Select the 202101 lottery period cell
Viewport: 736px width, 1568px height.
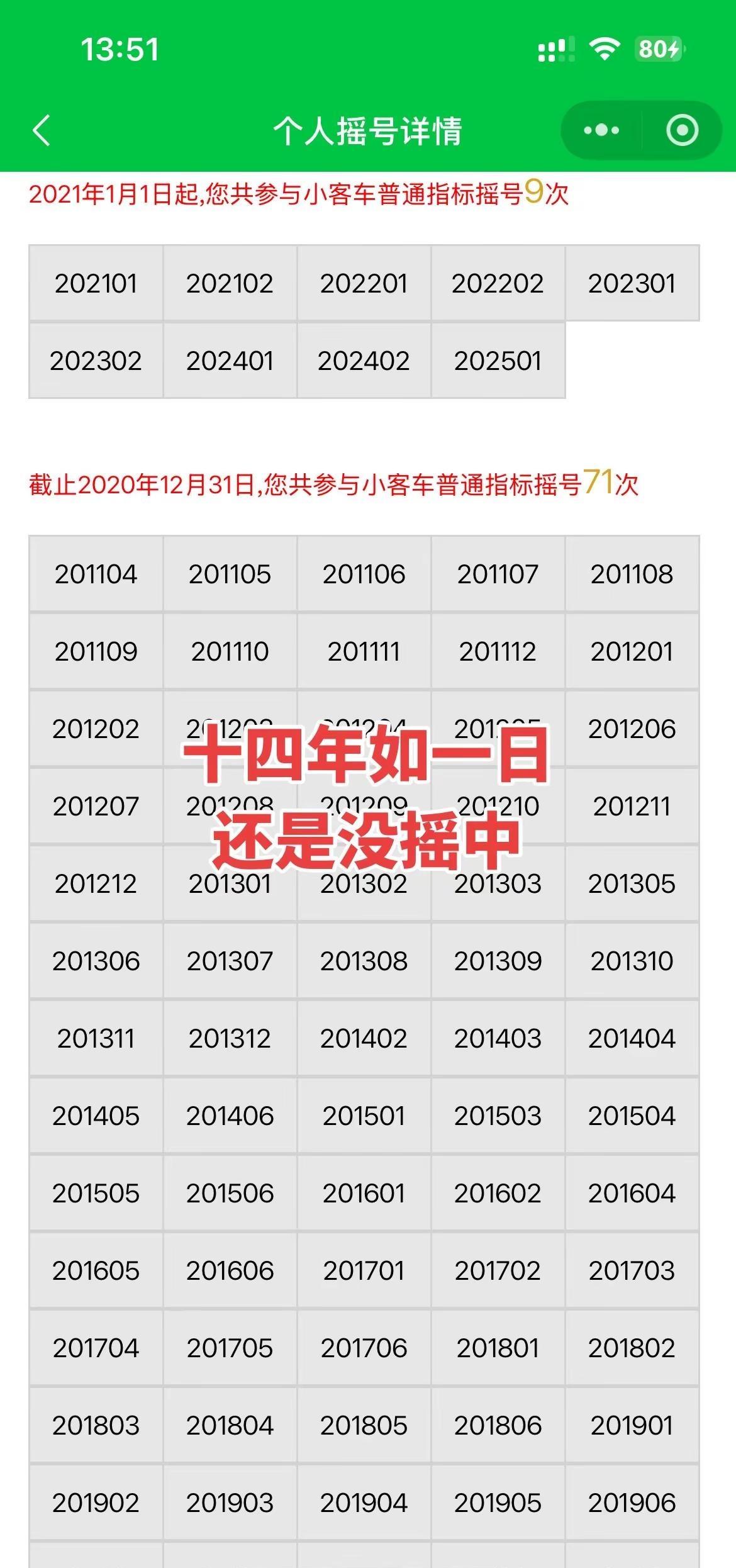click(x=96, y=283)
